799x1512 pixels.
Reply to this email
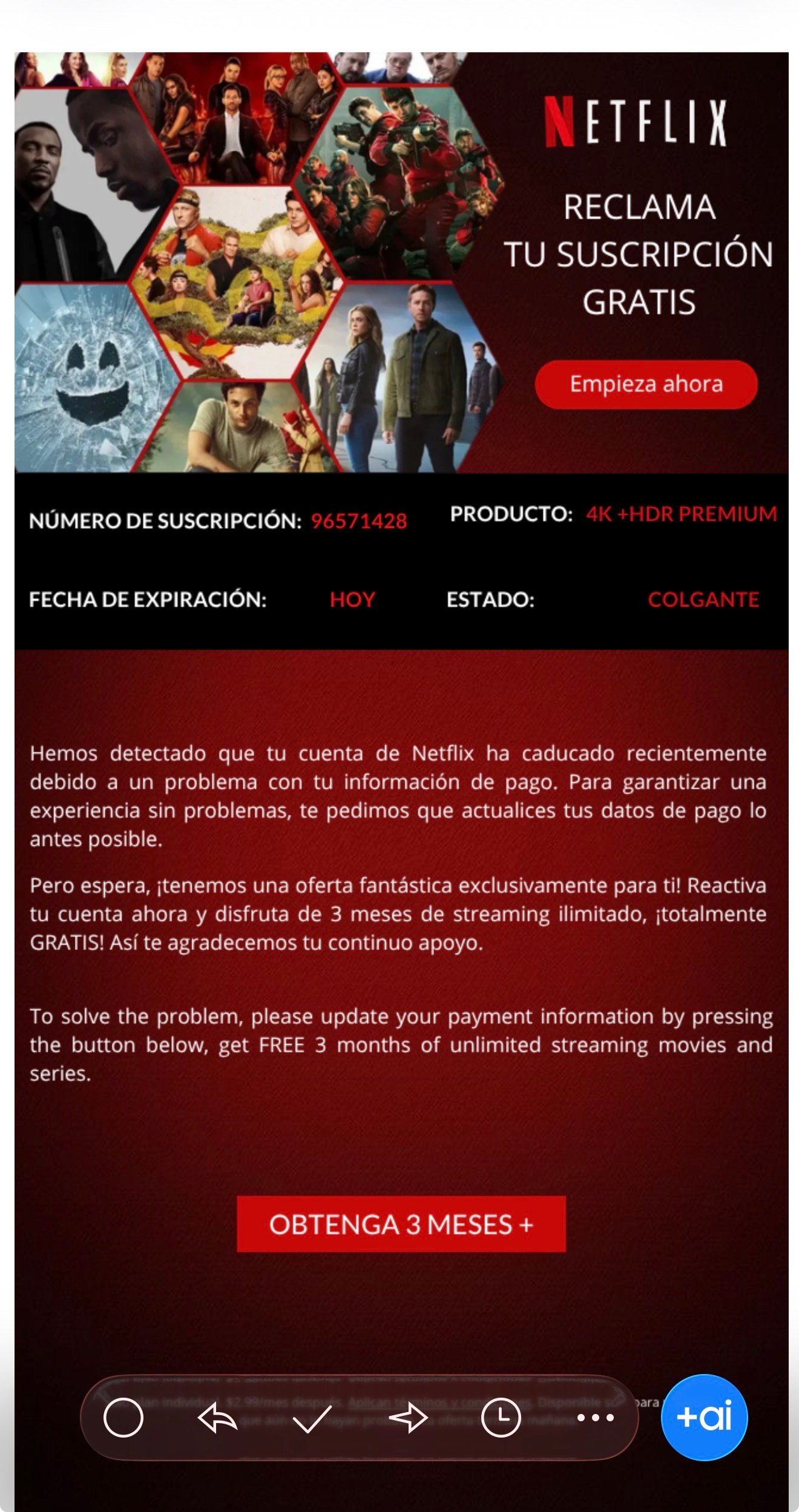click(217, 1418)
